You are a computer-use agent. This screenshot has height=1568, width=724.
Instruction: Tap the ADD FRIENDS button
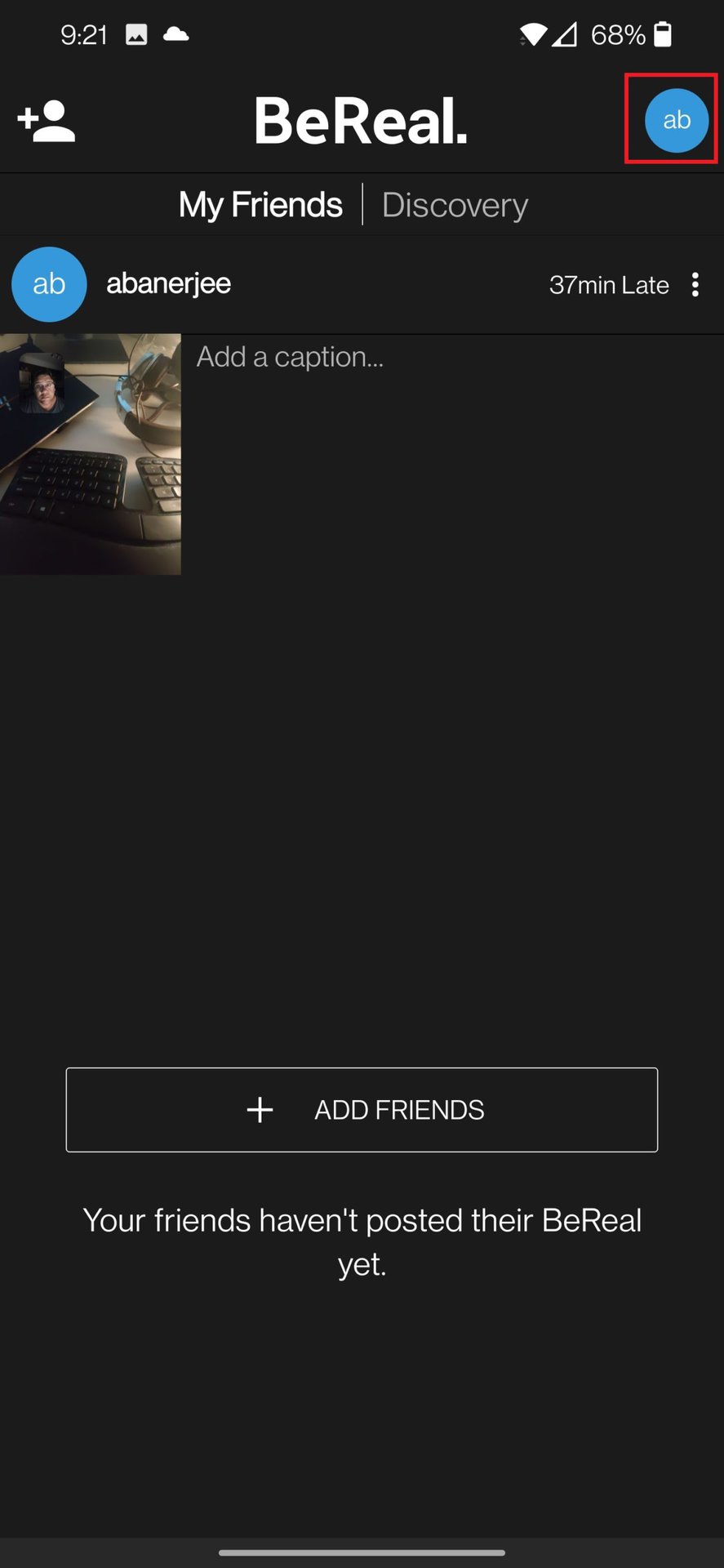click(x=362, y=1110)
